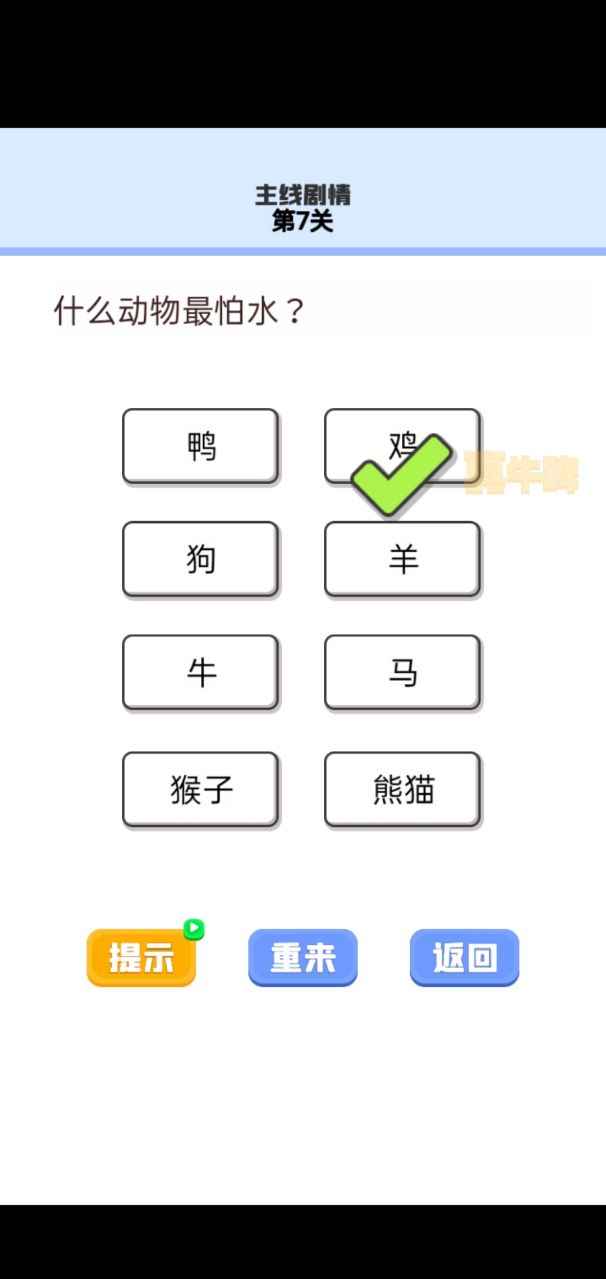This screenshot has height=1279, width=606.
Task: Tap the 马 answer option
Action: [x=402, y=673]
